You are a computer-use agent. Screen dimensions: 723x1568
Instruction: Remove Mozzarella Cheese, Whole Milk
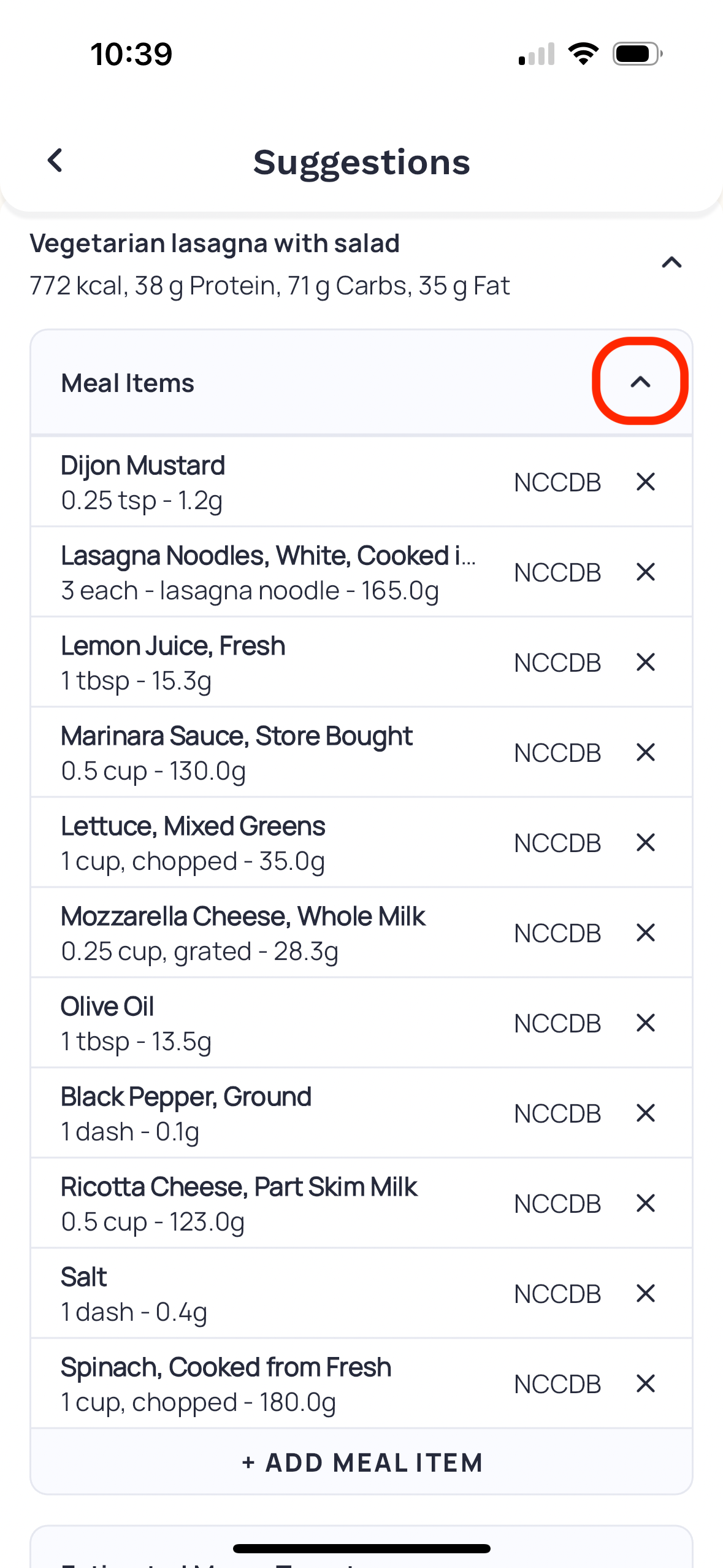646,933
